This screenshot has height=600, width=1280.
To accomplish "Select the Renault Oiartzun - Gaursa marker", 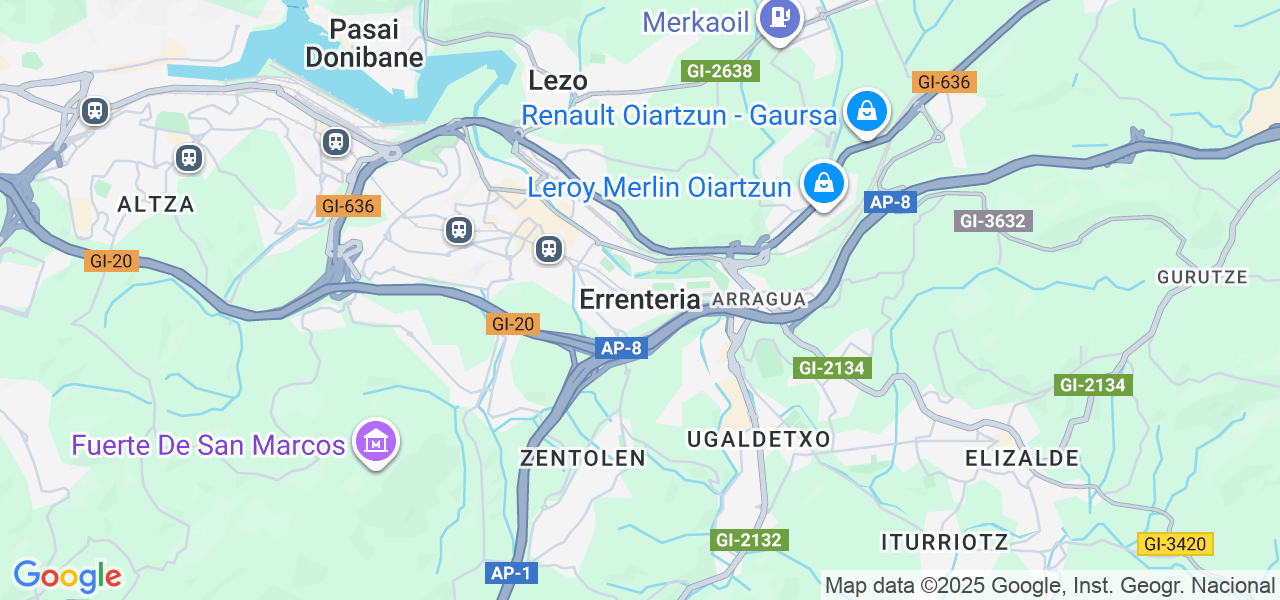I will (866, 112).
